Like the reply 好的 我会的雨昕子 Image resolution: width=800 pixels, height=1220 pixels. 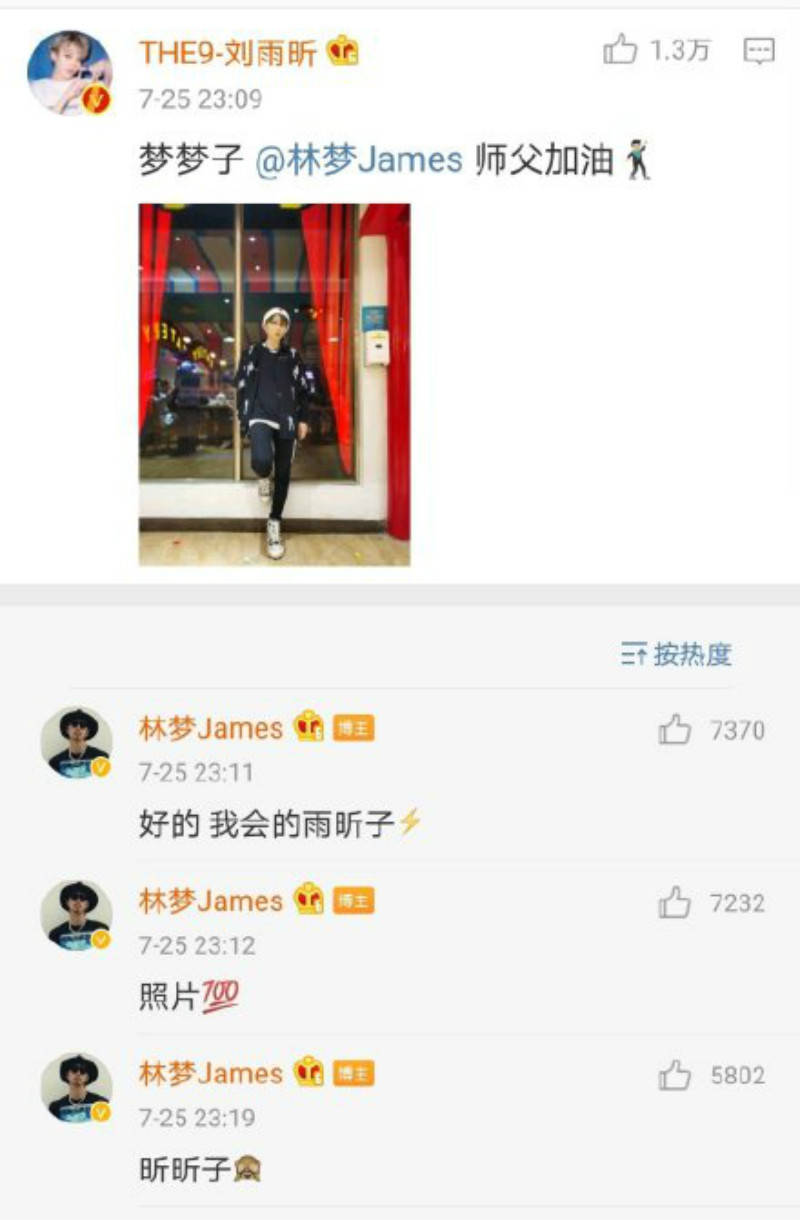point(676,731)
